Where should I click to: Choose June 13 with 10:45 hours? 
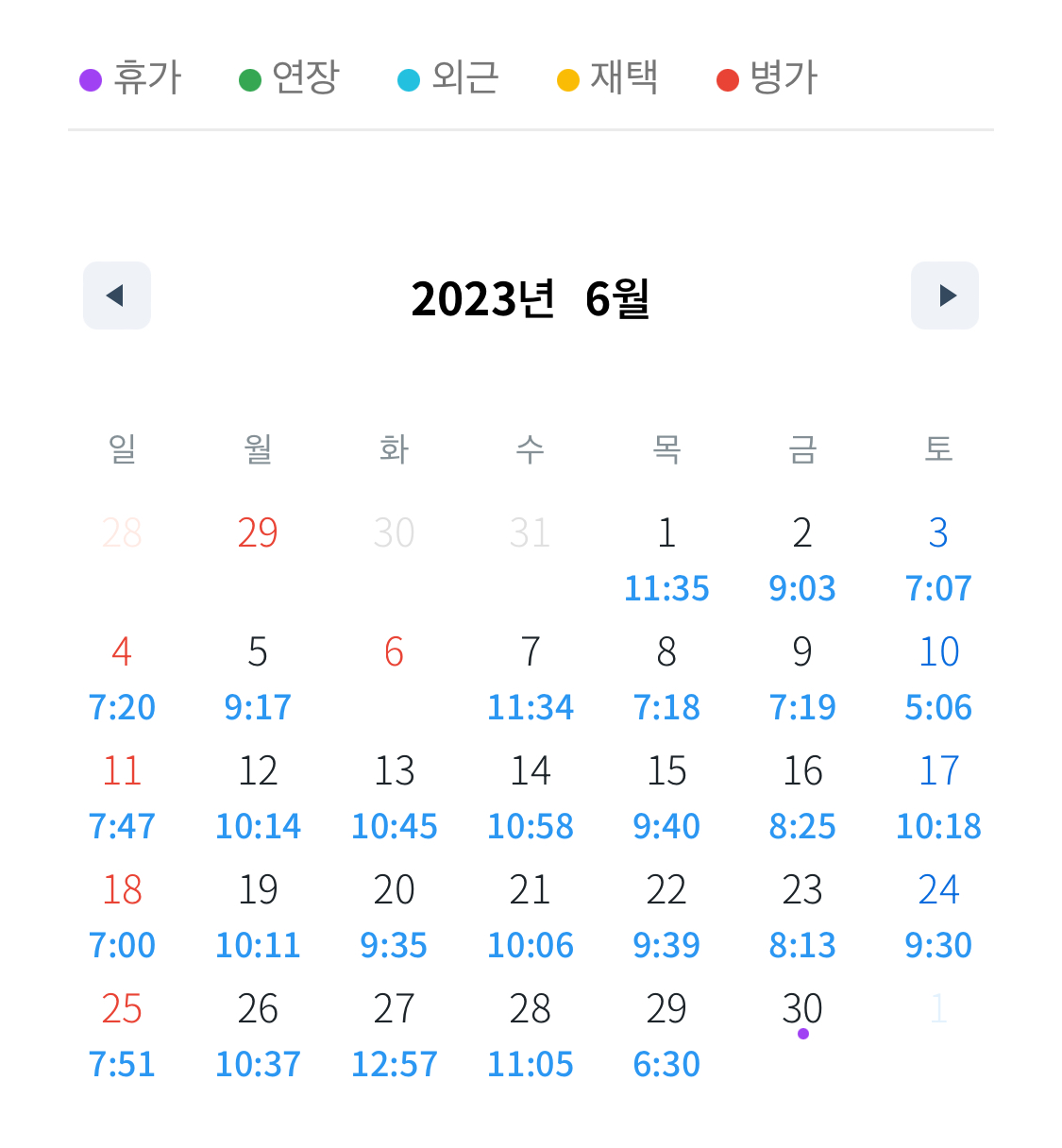pyautogui.click(x=395, y=795)
